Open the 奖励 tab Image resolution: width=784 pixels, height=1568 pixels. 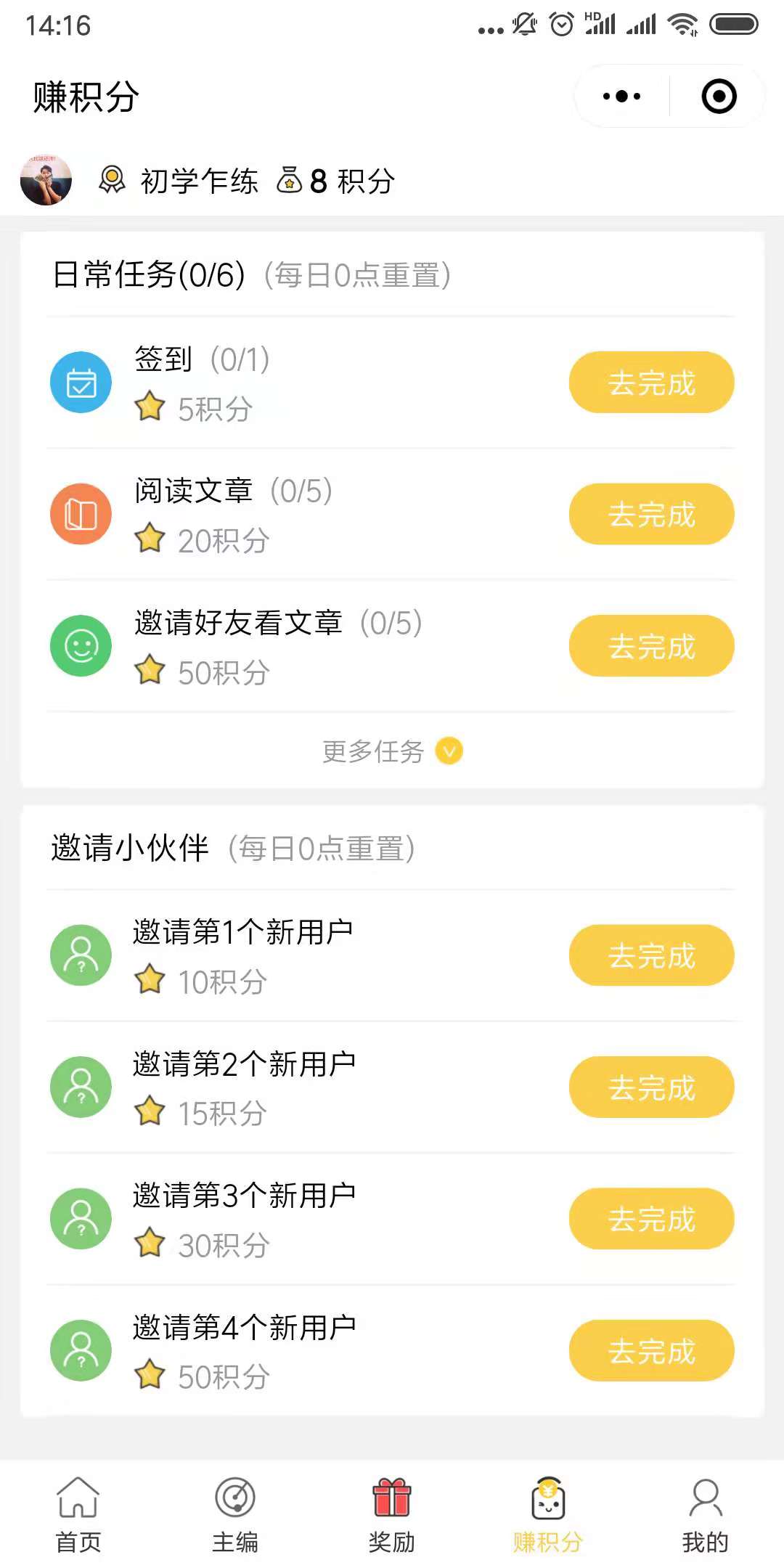tap(392, 1514)
